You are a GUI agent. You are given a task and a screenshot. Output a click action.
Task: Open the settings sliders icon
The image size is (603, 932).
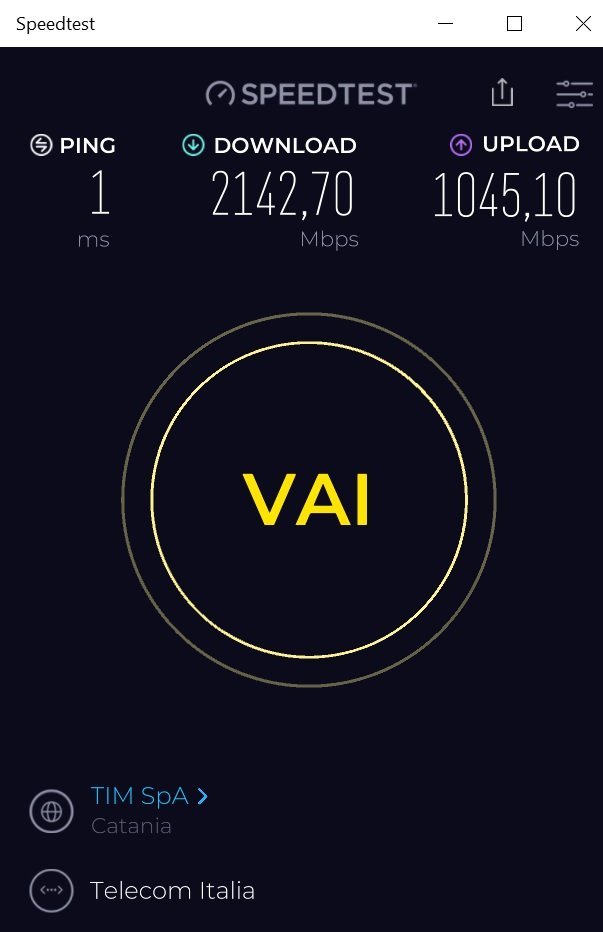tap(574, 94)
